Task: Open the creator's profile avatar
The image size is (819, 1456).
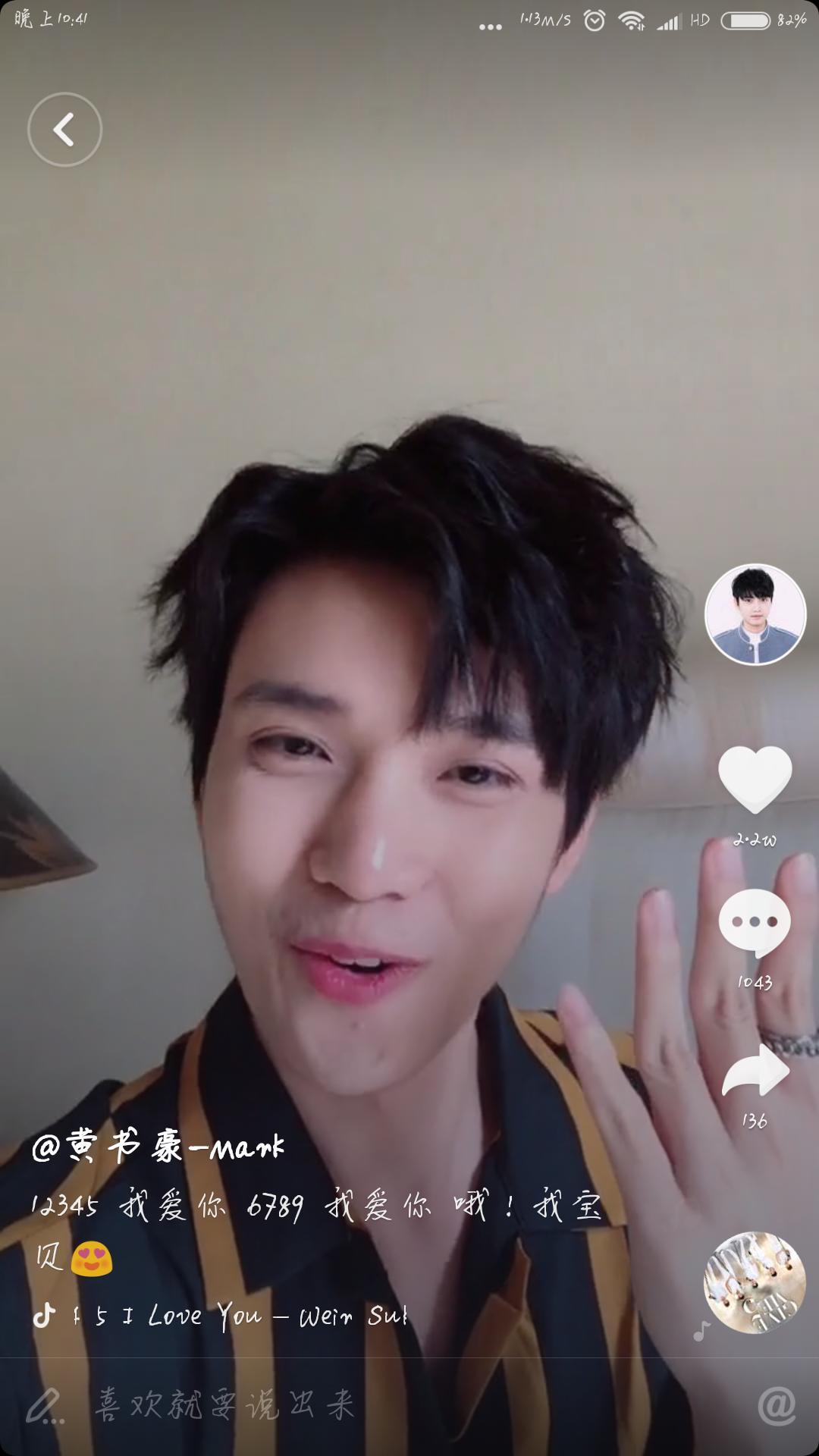Action: tap(755, 614)
